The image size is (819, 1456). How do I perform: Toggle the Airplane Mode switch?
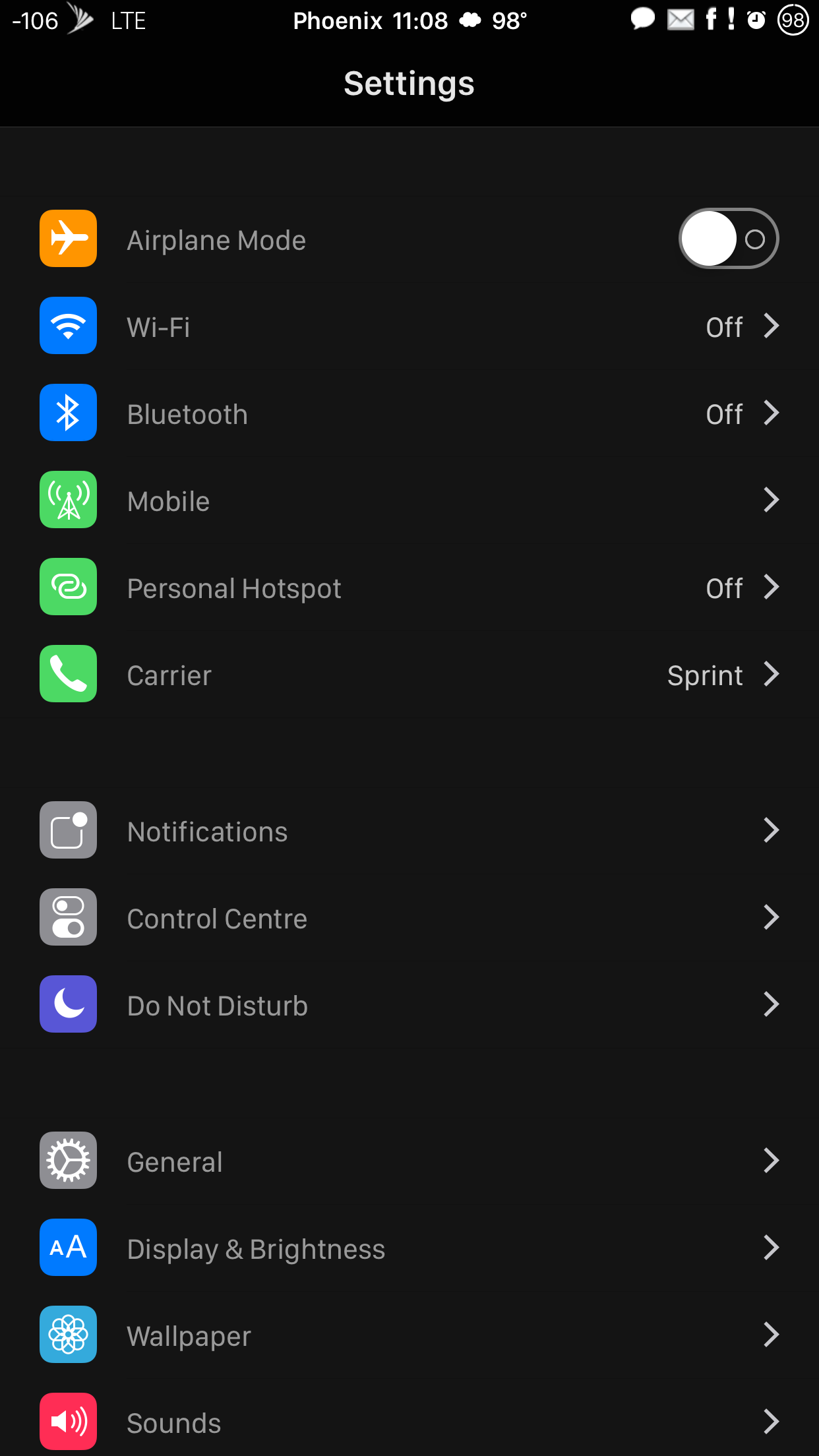click(729, 239)
